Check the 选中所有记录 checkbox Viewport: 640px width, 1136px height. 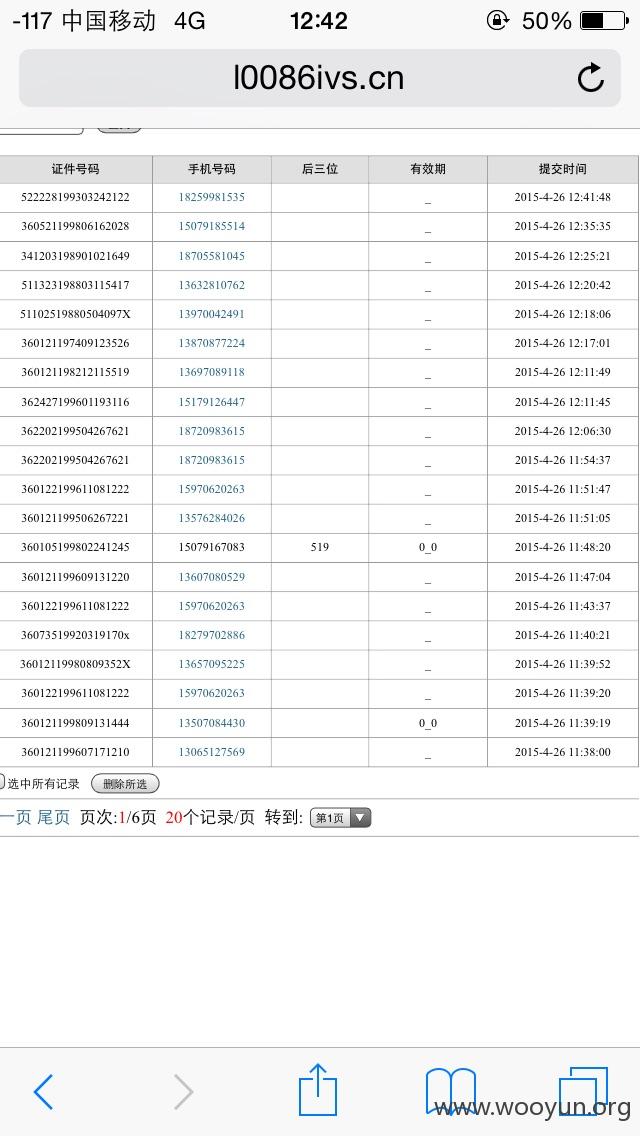click(x=1, y=782)
